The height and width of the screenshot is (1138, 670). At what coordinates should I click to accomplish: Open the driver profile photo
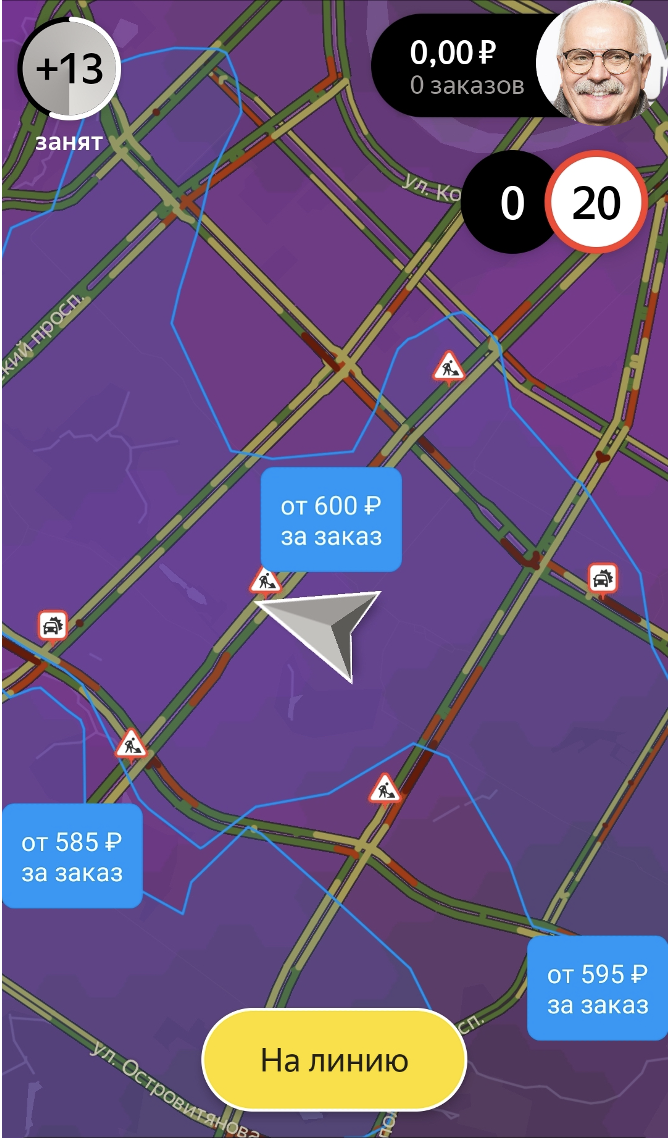pos(599,66)
